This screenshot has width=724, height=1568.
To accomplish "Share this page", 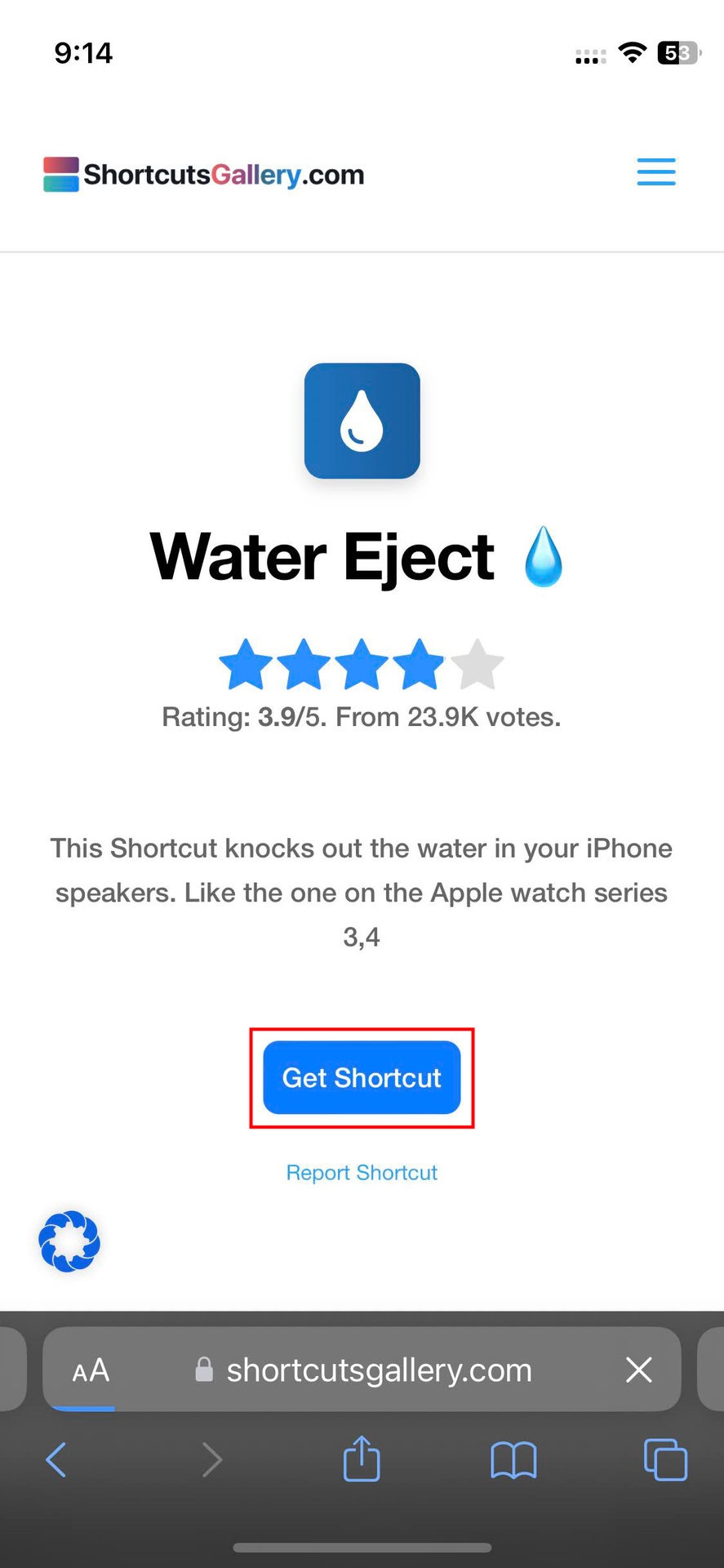I will tap(362, 1459).
